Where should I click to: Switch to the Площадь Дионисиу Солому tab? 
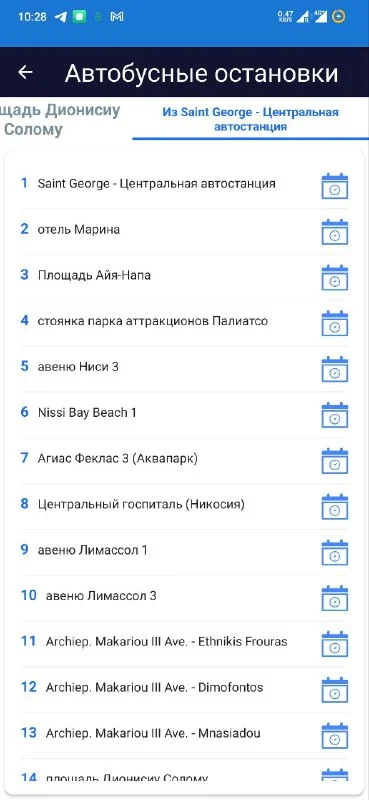[x=60, y=119]
